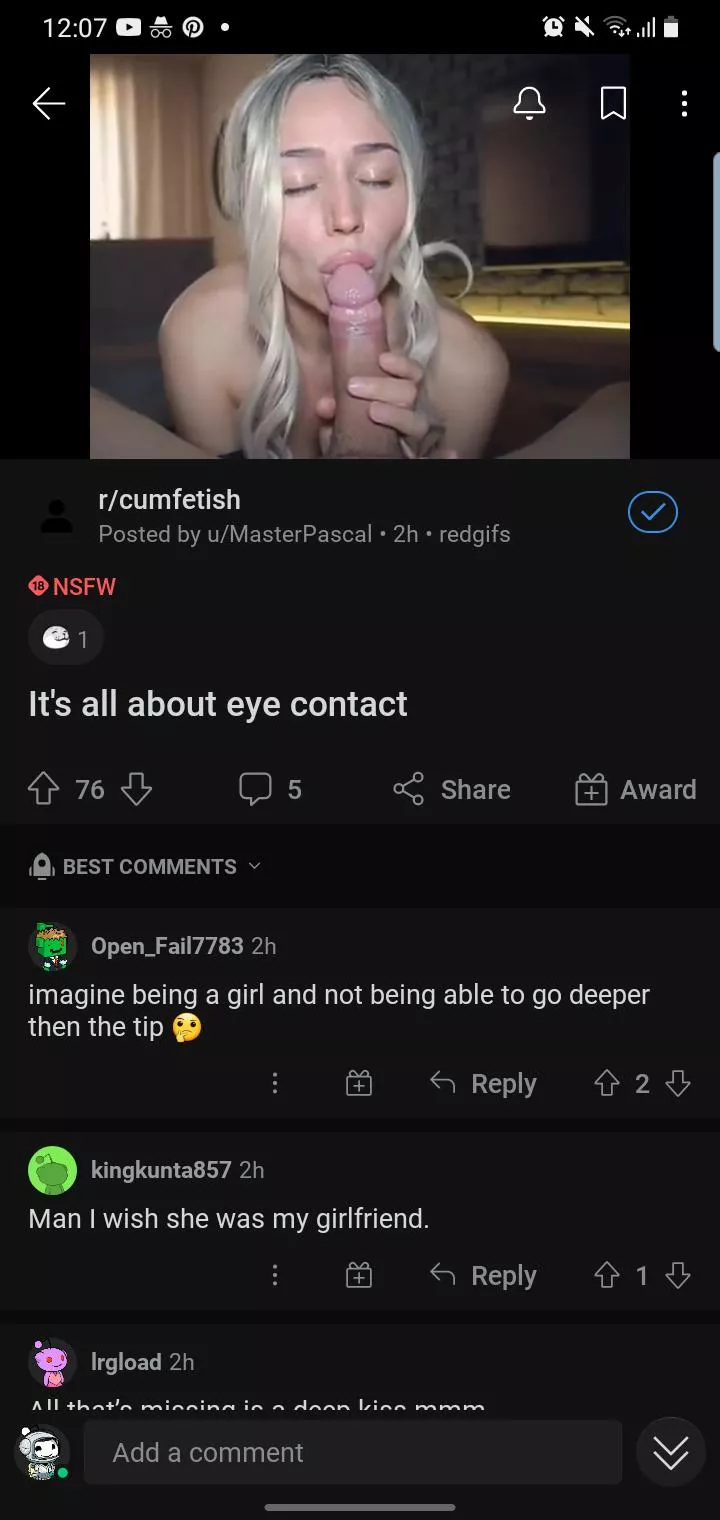Tap the awards badge showing 1 award
720x1520 pixels.
pos(65,637)
